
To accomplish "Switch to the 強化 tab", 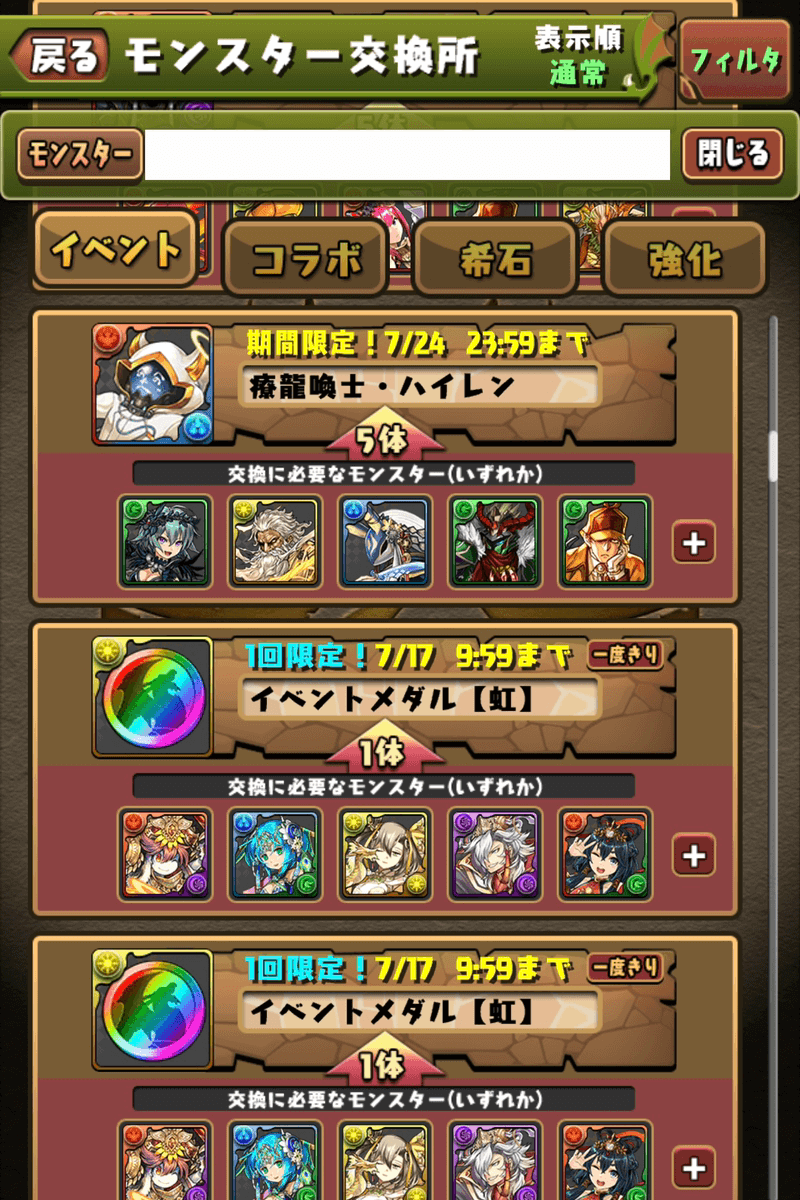I will pyautogui.click(x=684, y=258).
